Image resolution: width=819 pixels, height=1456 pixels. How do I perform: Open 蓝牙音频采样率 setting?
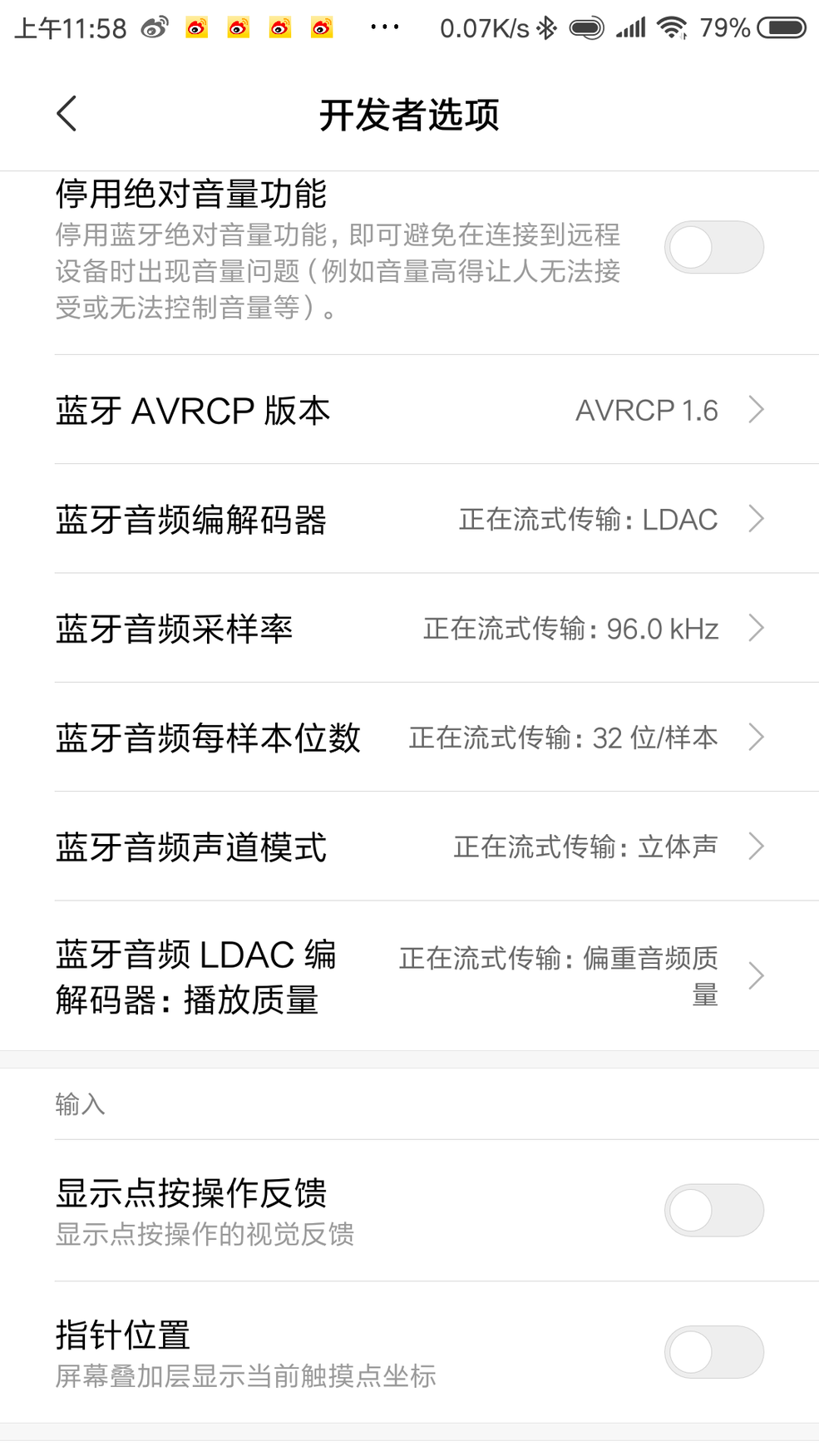tap(409, 628)
